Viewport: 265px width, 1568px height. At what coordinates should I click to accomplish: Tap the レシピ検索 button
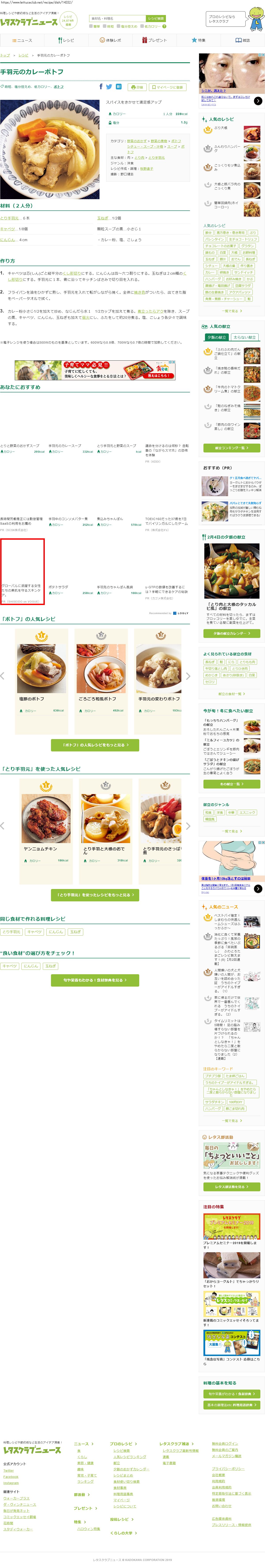coord(156,19)
